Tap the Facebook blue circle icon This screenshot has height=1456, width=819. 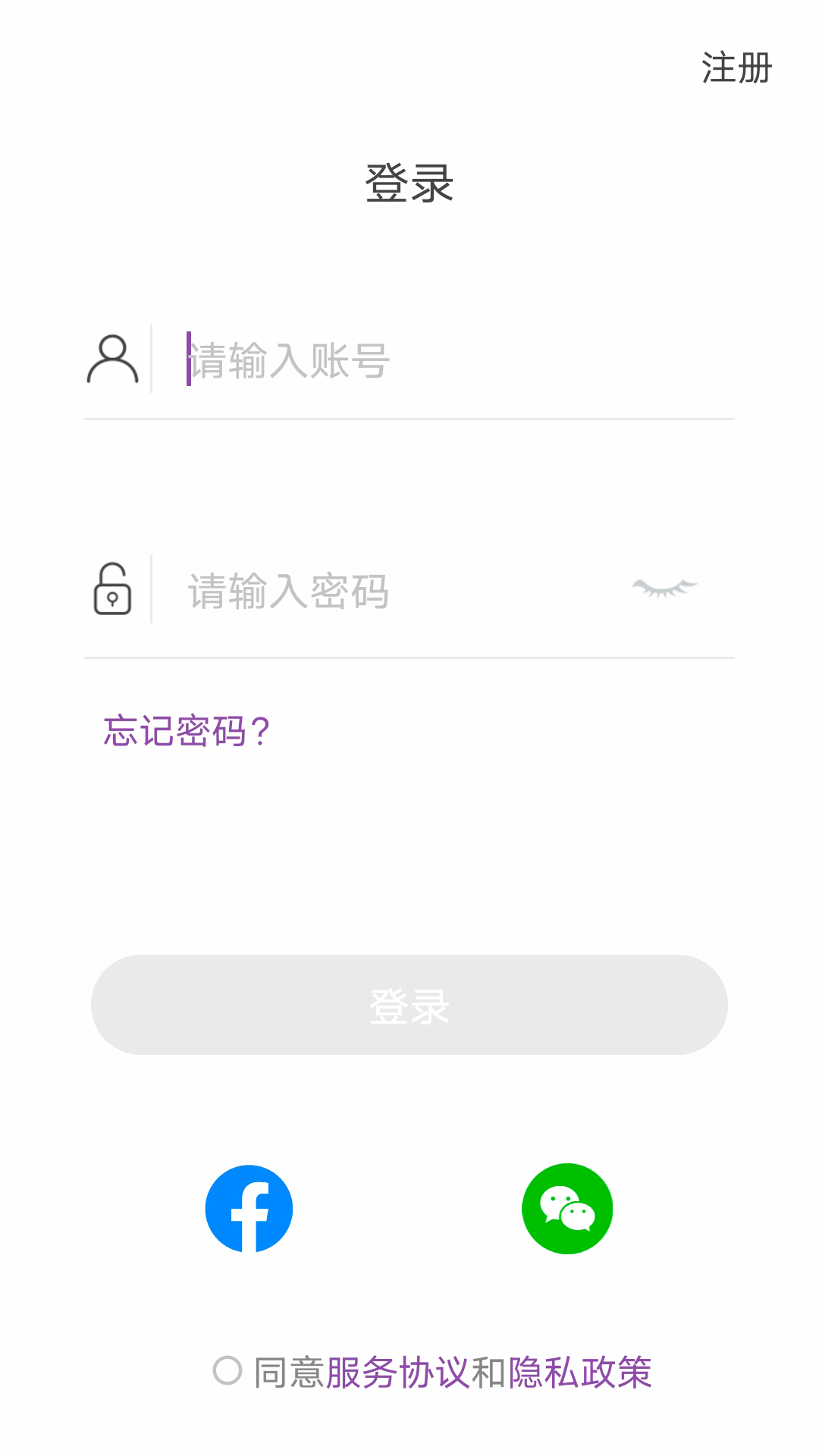(250, 1207)
